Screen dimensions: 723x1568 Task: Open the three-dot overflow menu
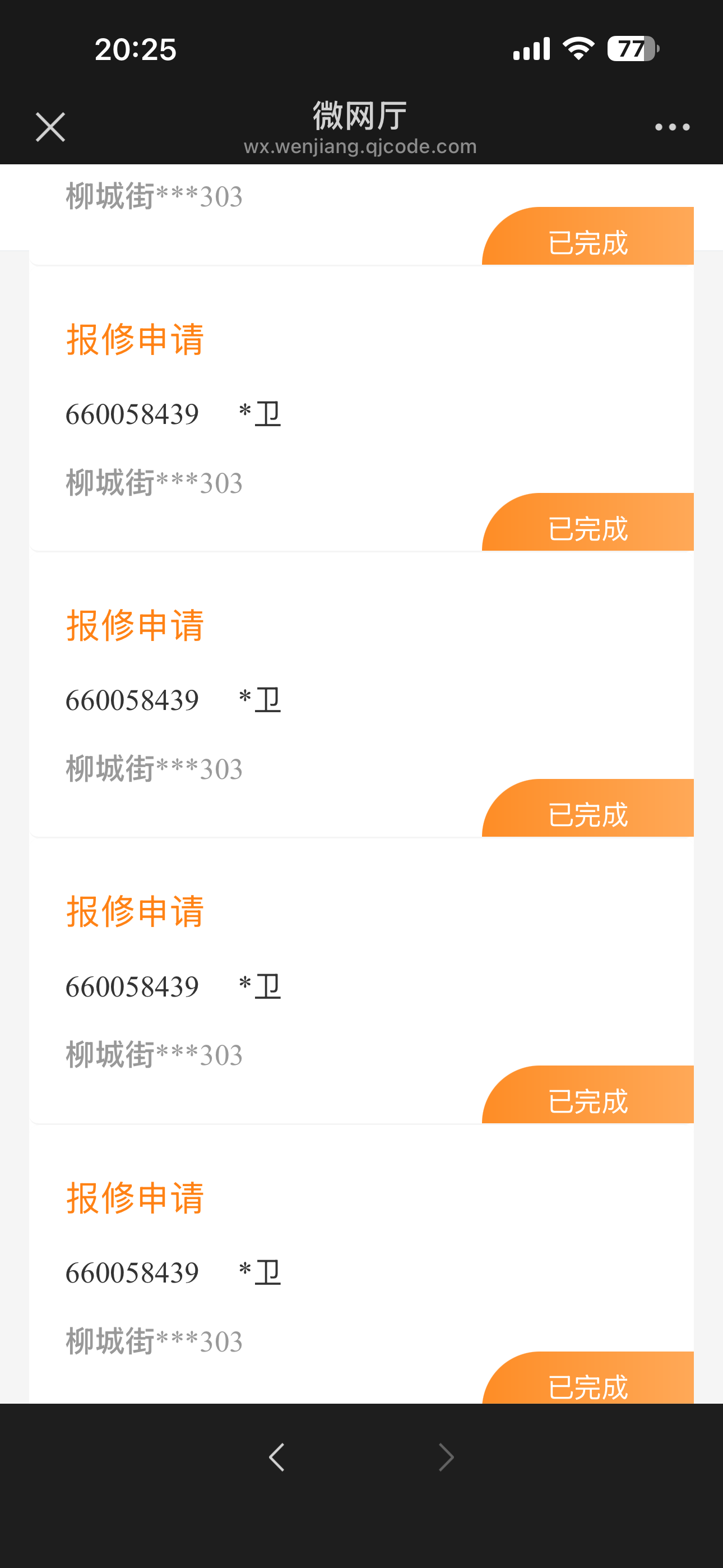coord(672,127)
